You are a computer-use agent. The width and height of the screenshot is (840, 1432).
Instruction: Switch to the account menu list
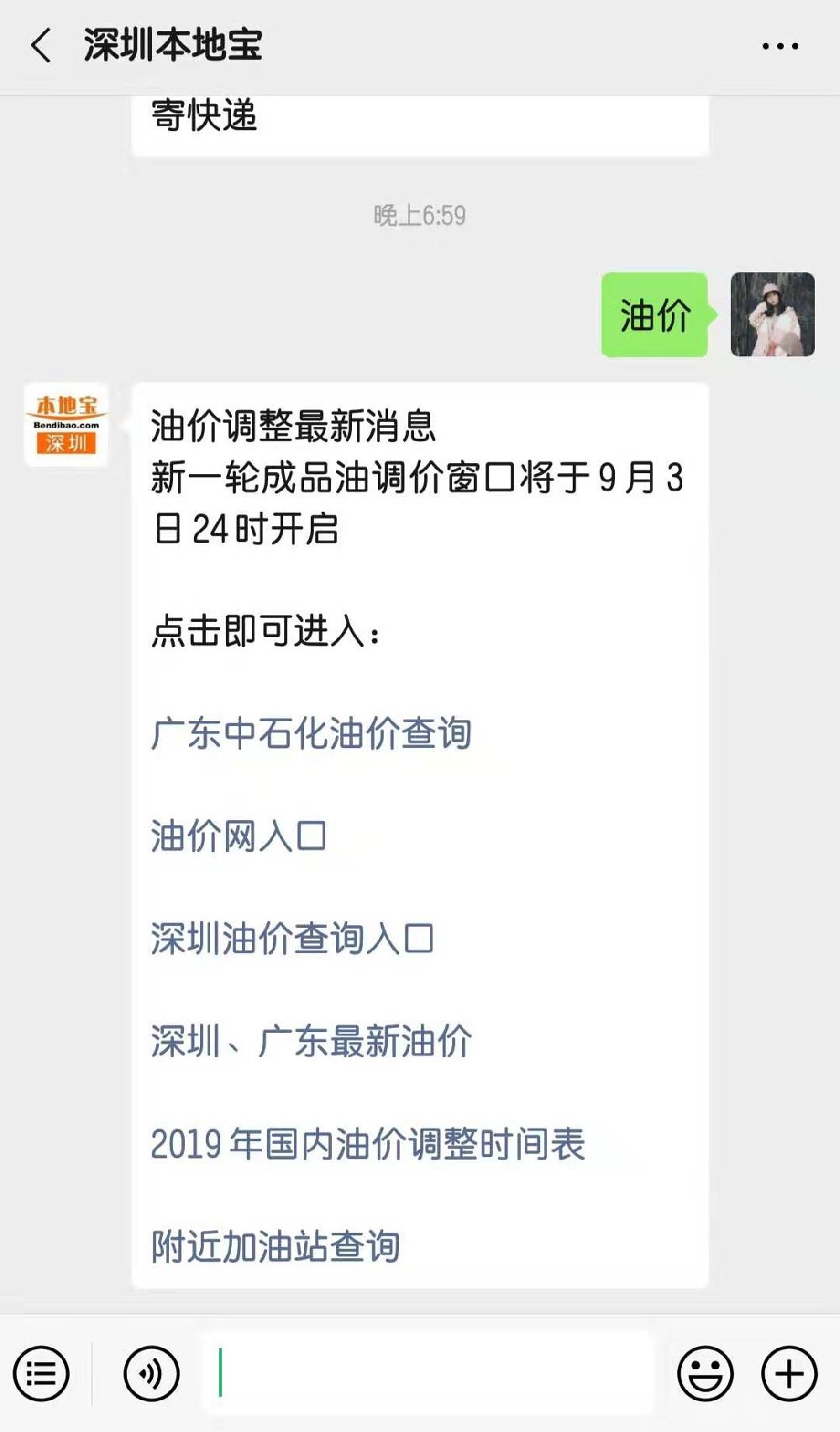(x=41, y=1374)
